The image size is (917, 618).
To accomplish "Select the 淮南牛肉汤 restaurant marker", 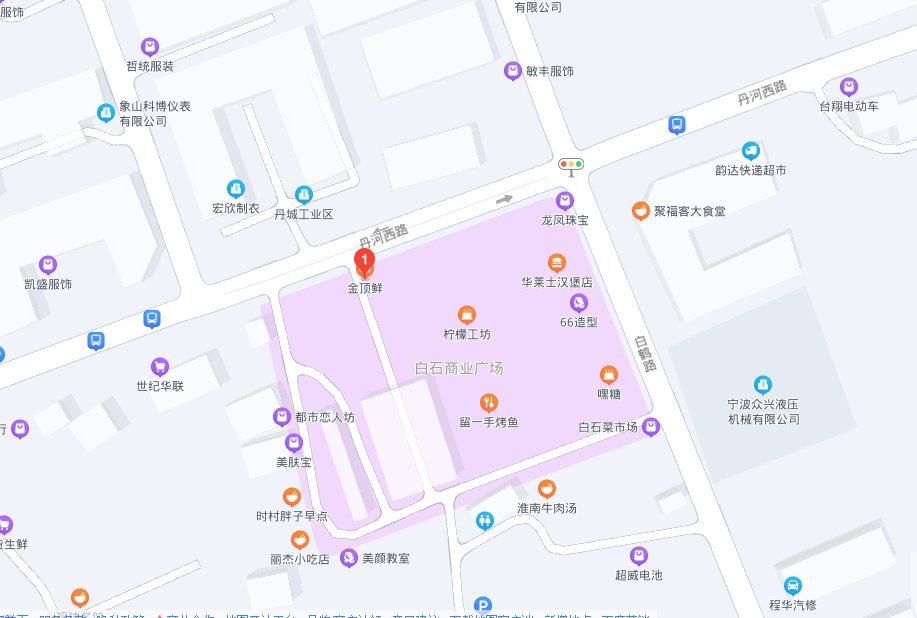I will [x=547, y=489].
